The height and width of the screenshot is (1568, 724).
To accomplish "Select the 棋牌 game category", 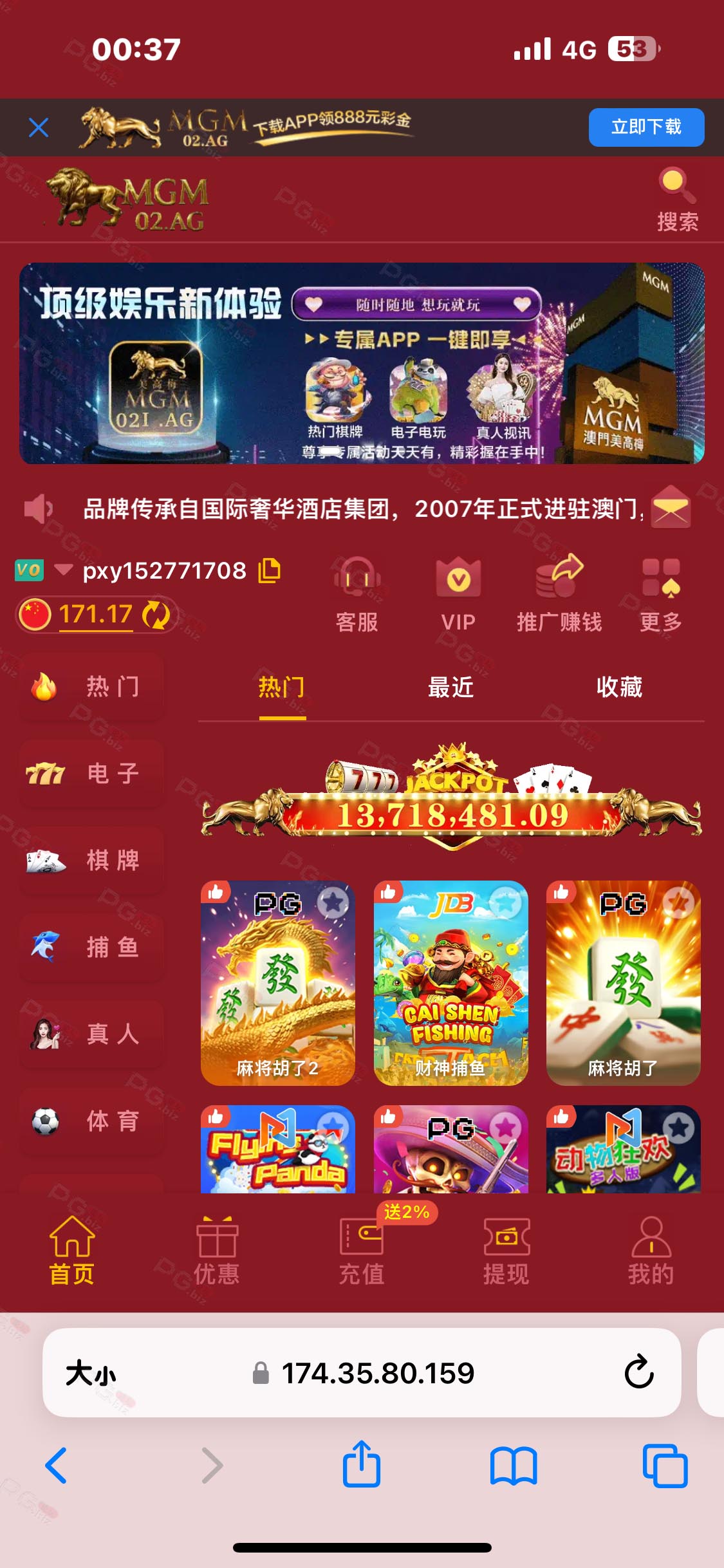I will click(x=91, y=860).
